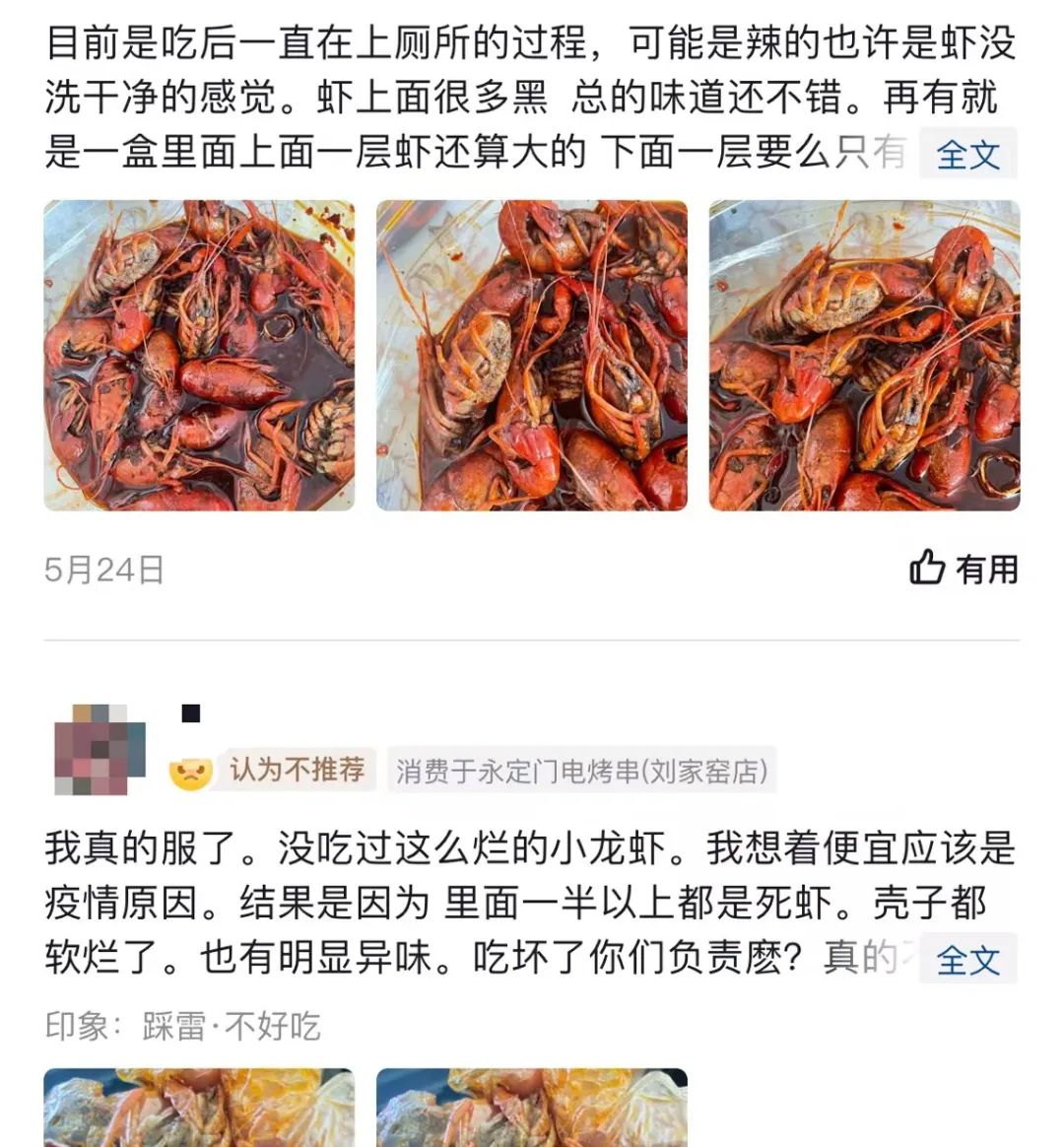Expand full text of the May 24 review

point(967,155)
